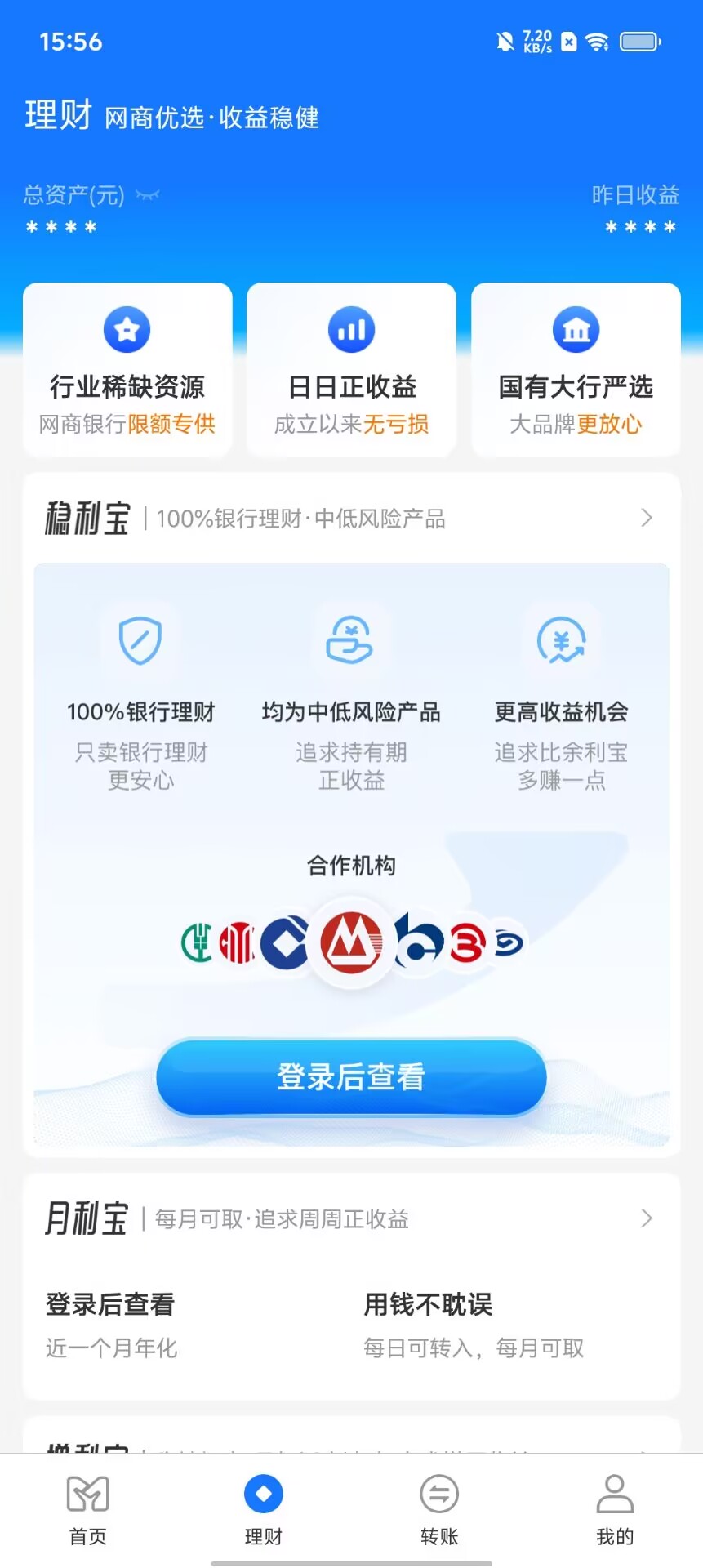Screen dimensions: 703x1568
Task: Expand the 稳利宝 section chevron
Action: pyautogui.click(x=646, y=518)
